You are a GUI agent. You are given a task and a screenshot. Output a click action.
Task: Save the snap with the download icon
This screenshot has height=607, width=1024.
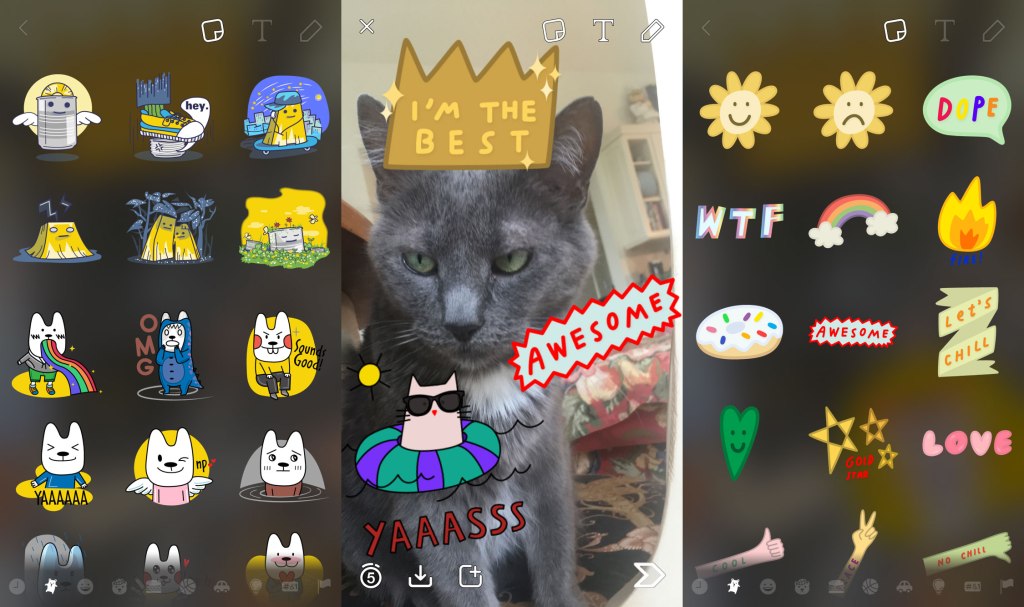[x=420, y=575]
